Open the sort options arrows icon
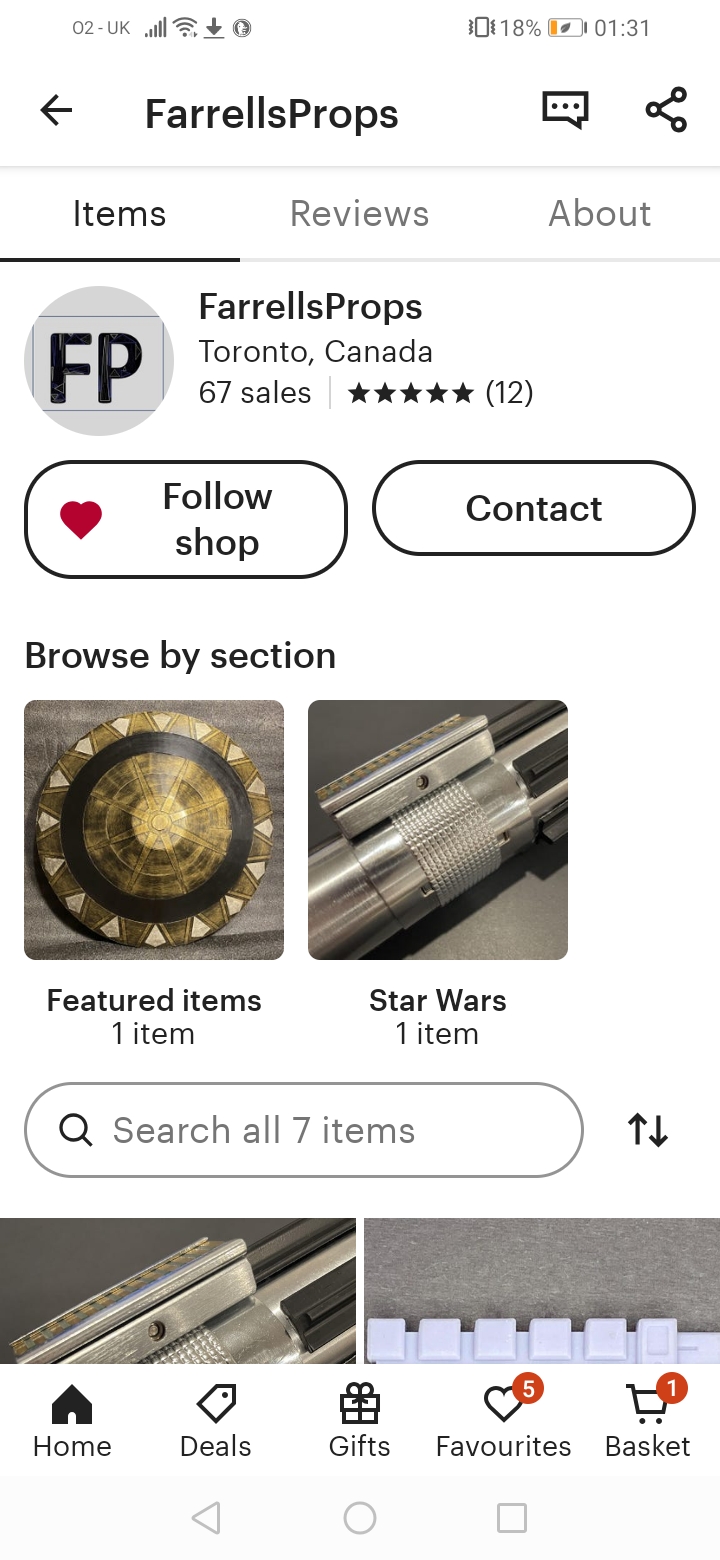The height and width of the screenshot is (1560, 720). coord(648,1130)
